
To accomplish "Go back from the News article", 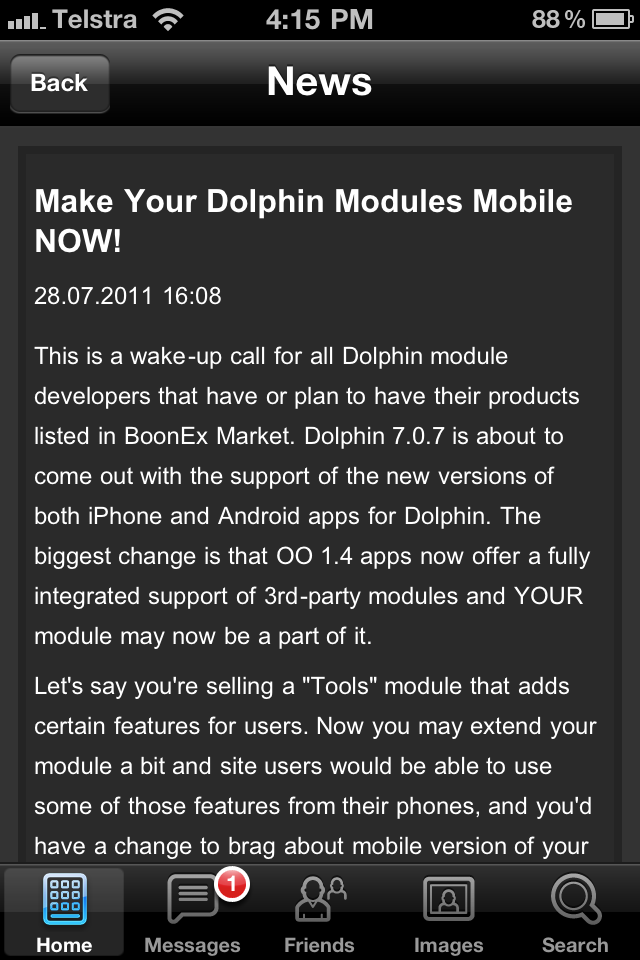I will [x=59, y=83].
